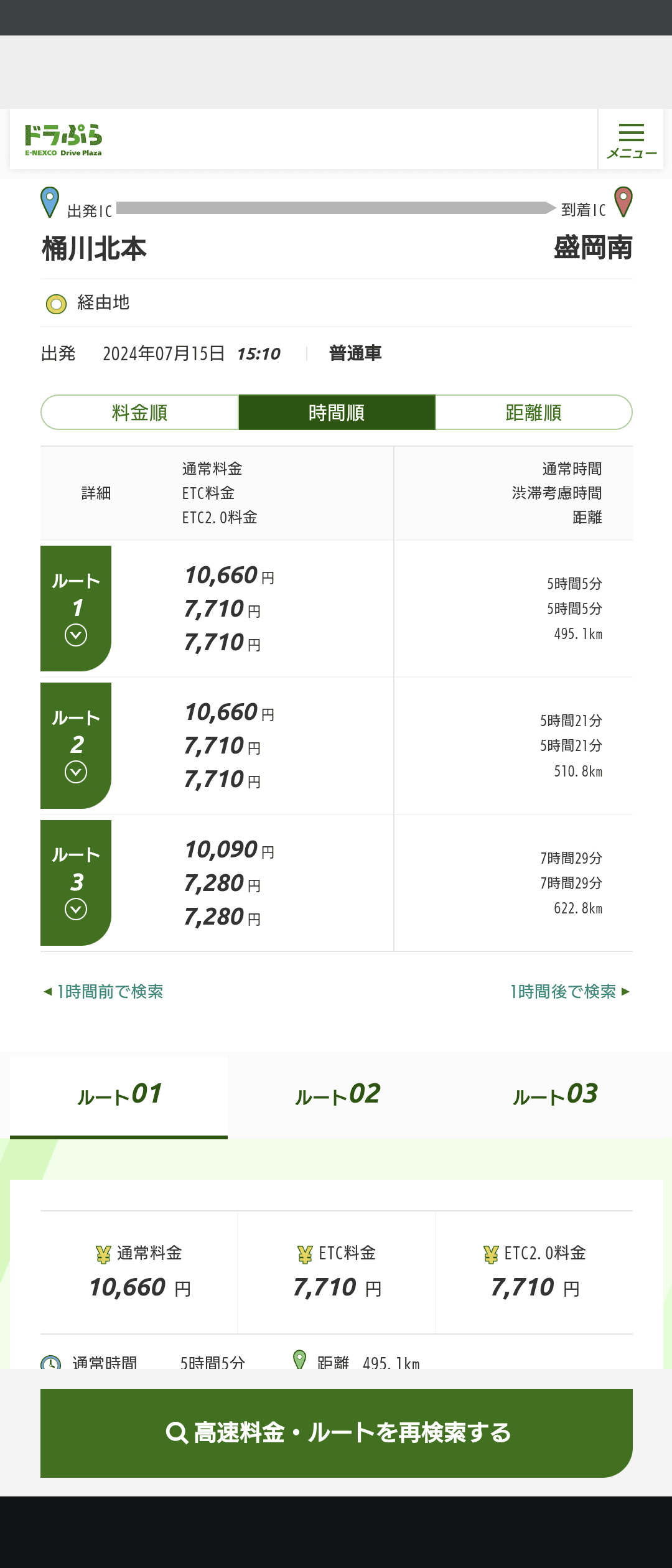Select the 距離順 sort option

point(533,412)
